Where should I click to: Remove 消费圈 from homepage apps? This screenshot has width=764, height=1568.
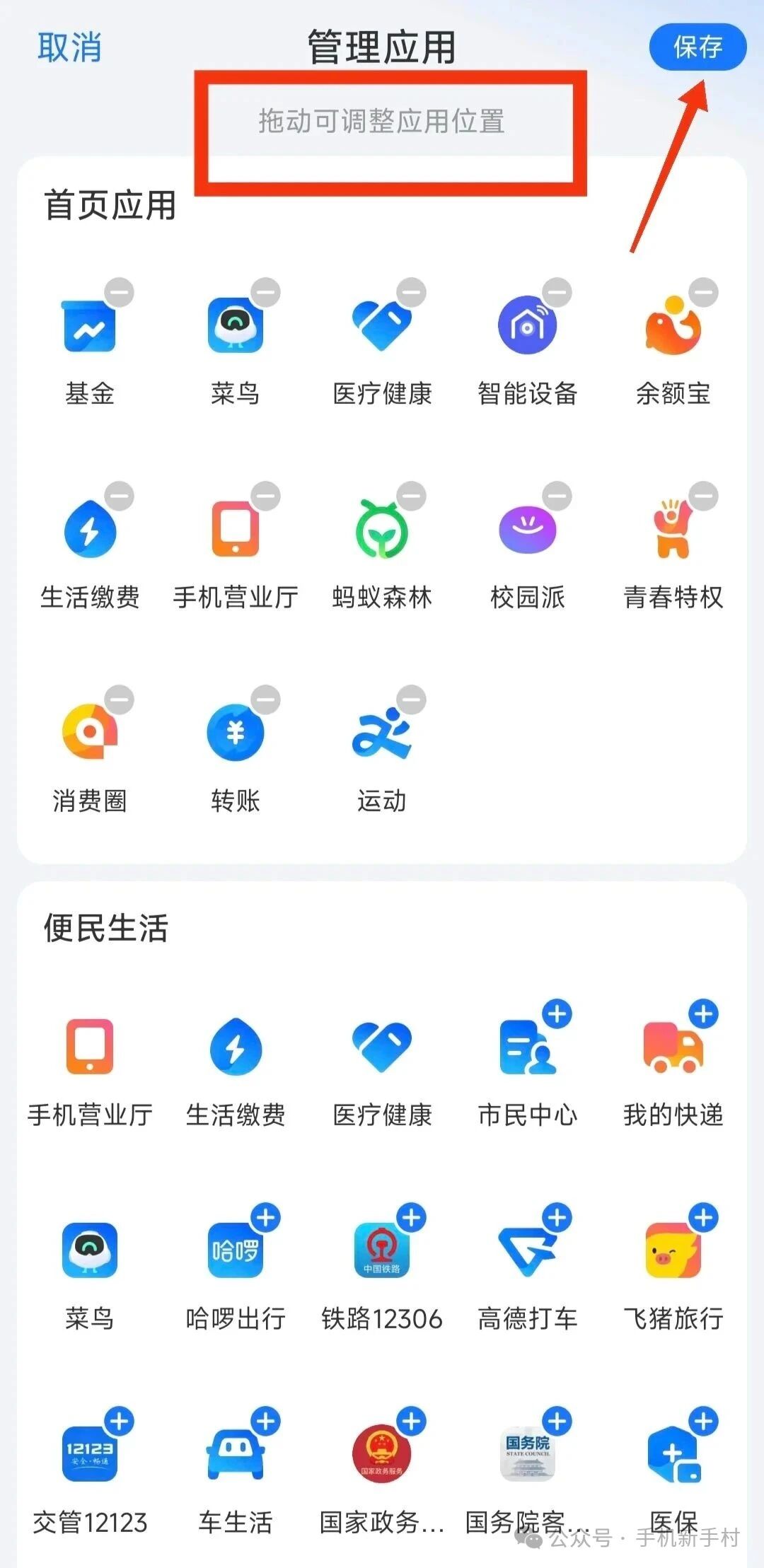[120, 699]
